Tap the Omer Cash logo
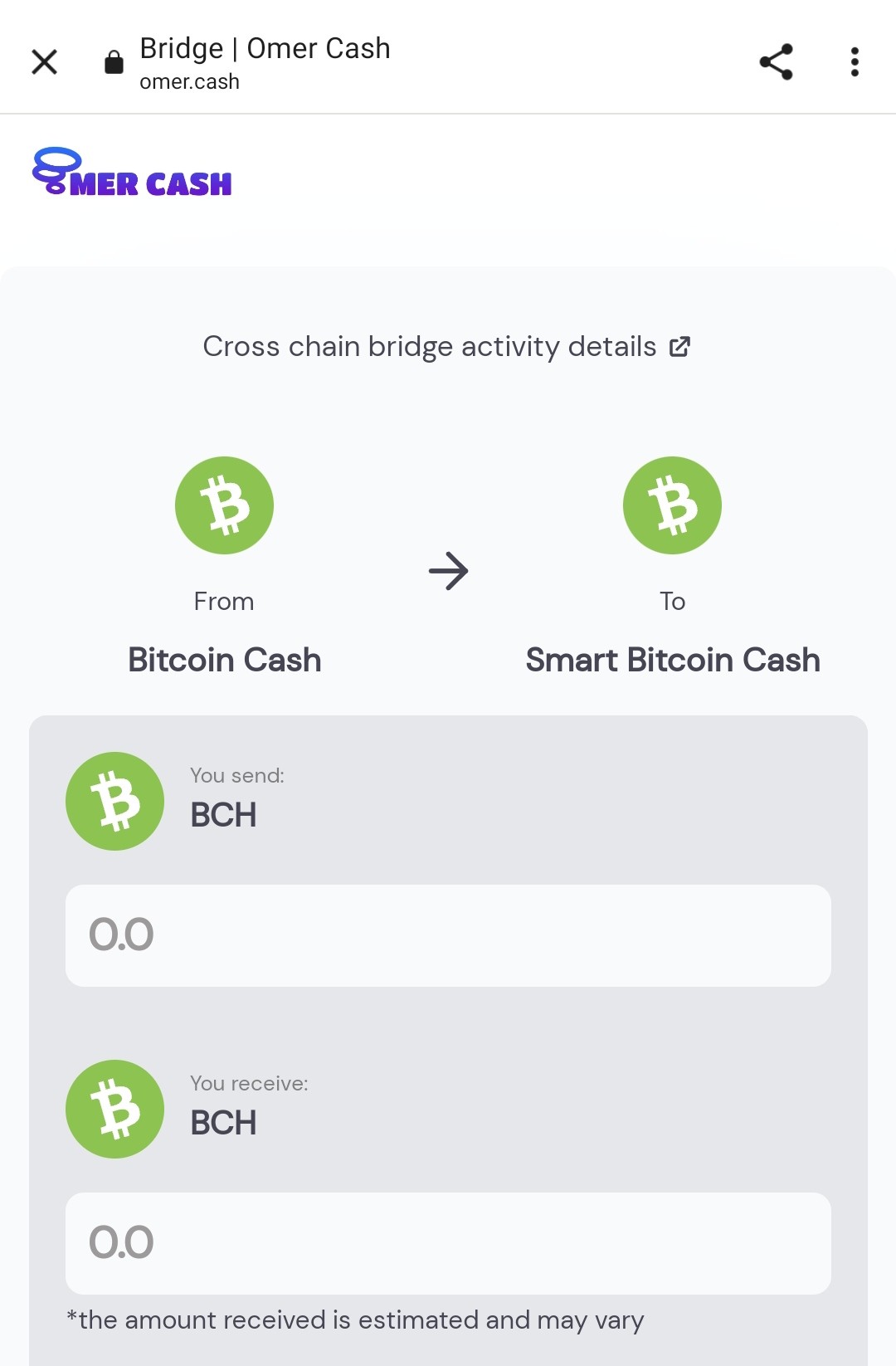The width and height of the screenshot is (896, 1366). pyautogui.click(x=132, y=172)
